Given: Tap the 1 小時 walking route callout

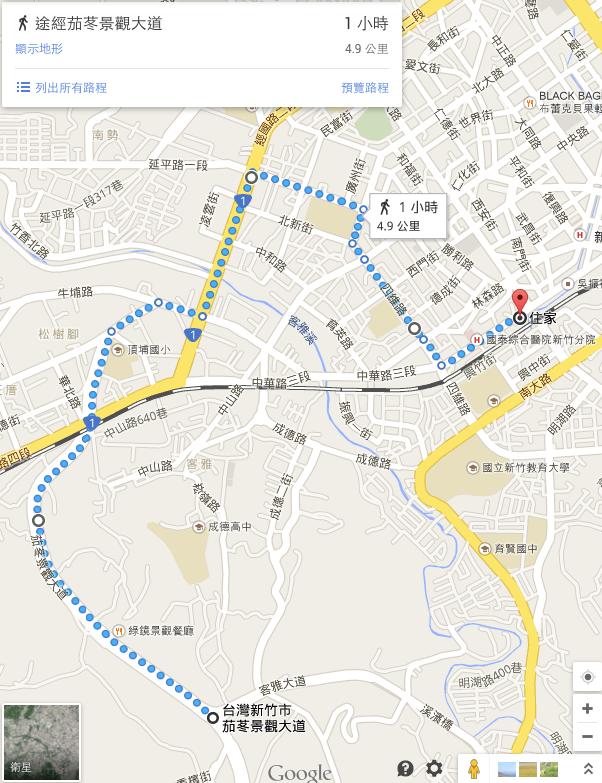Looking at the screenshot, I should 407,214.
